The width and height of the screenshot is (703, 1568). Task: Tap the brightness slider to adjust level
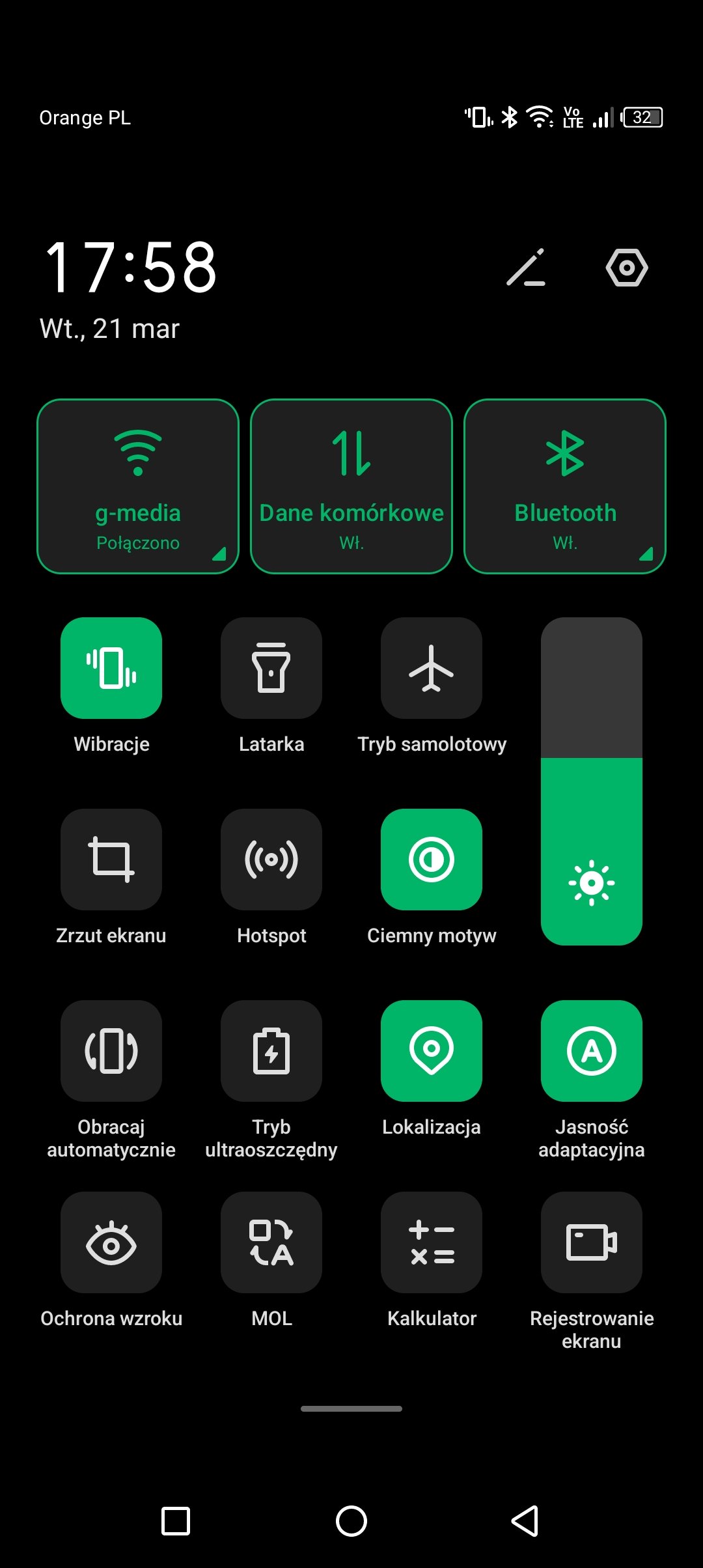tap(591, 781)
